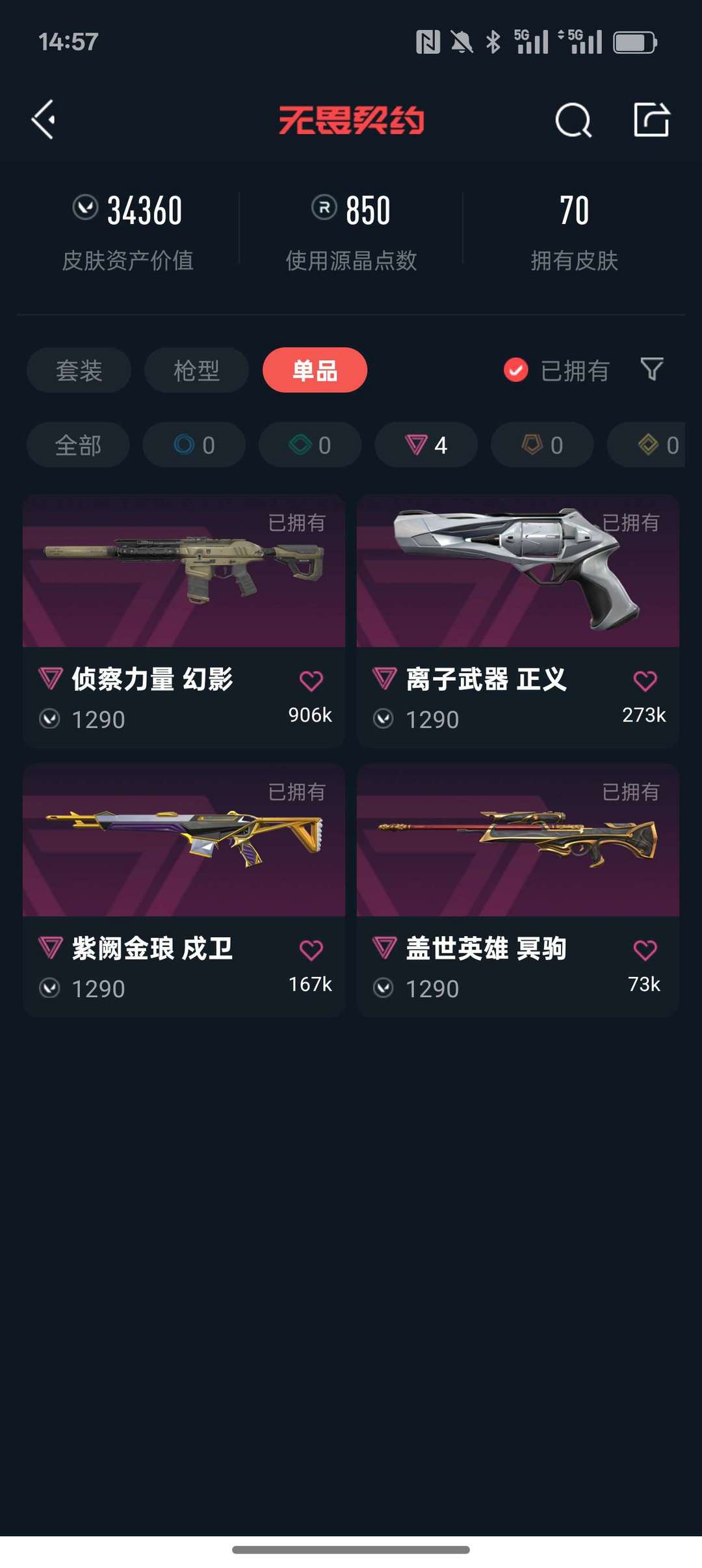Image resolution: width=702 pixels, height=1568 pixels.
Task: Switch to the 枪型 tab
Action: pyautogui.click(x=196, y=370)
